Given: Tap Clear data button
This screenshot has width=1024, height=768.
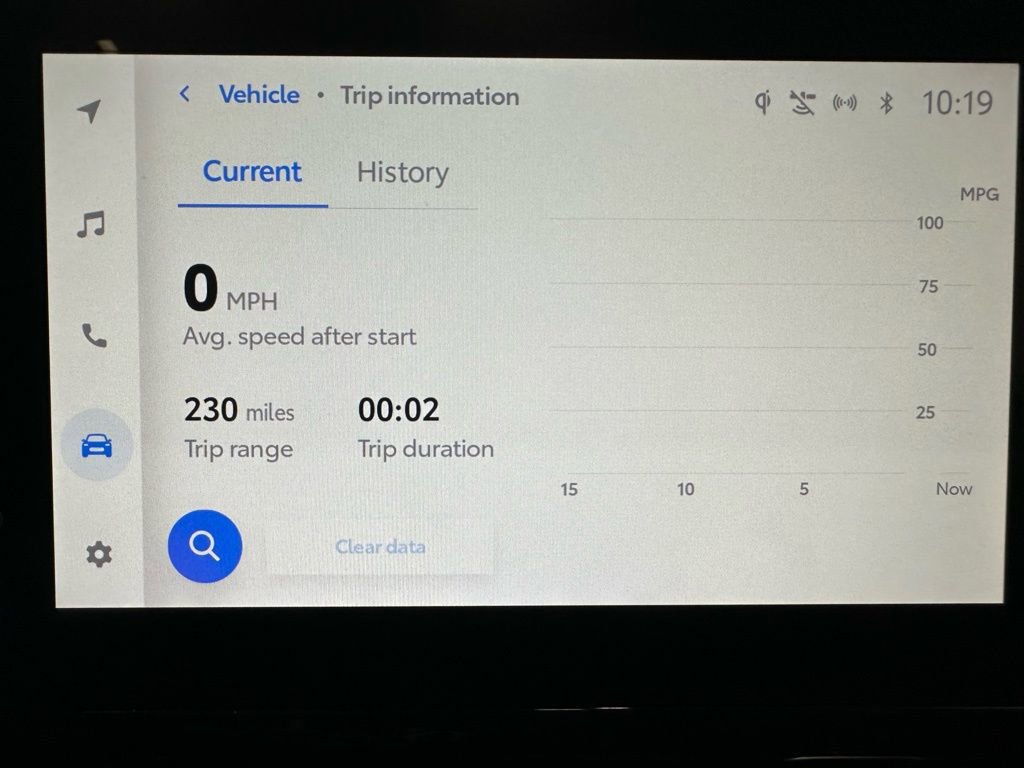Looking at the screenshot, I should (x=380, y=547).
